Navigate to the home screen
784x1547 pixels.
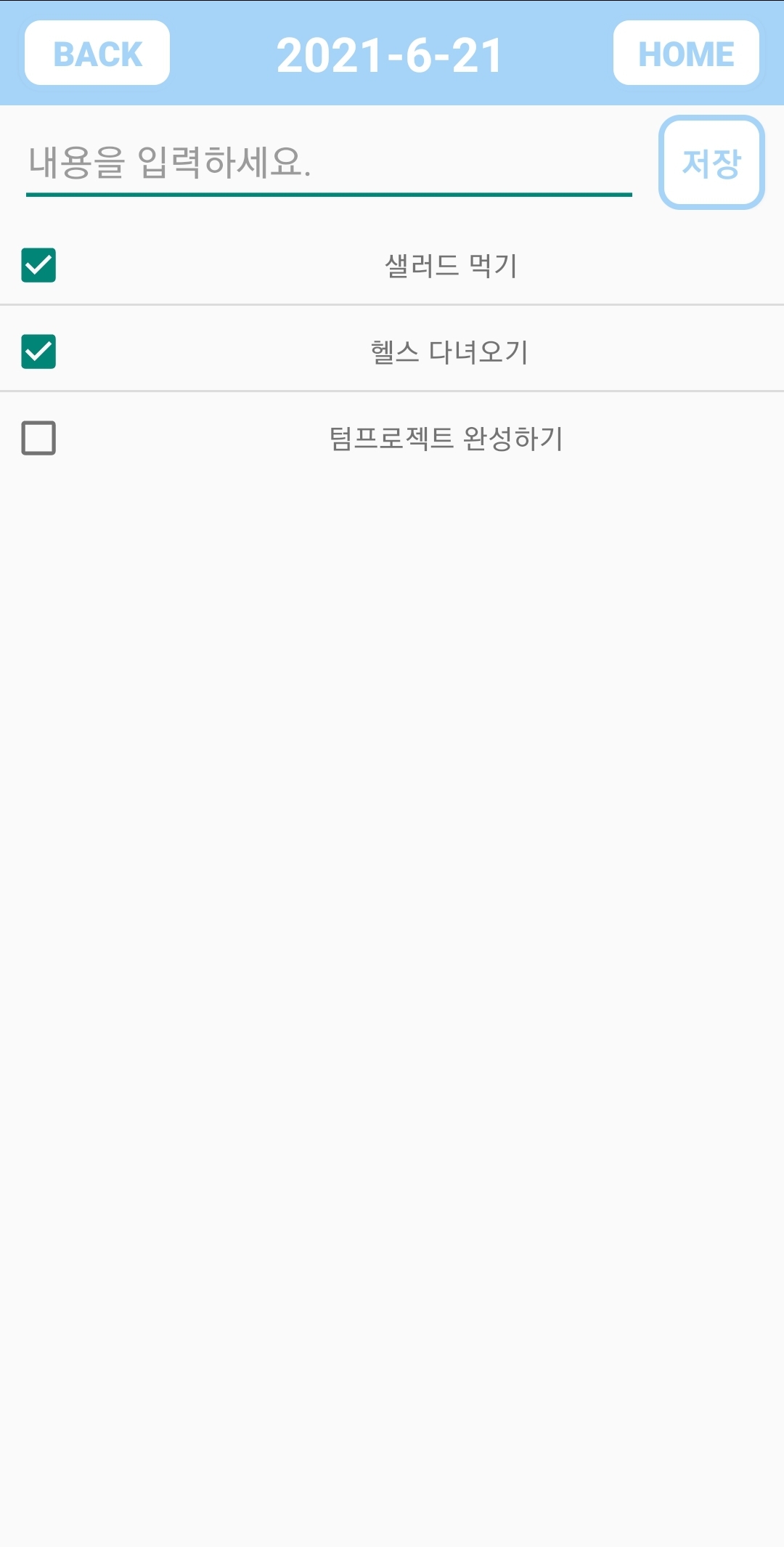[686, 52]
